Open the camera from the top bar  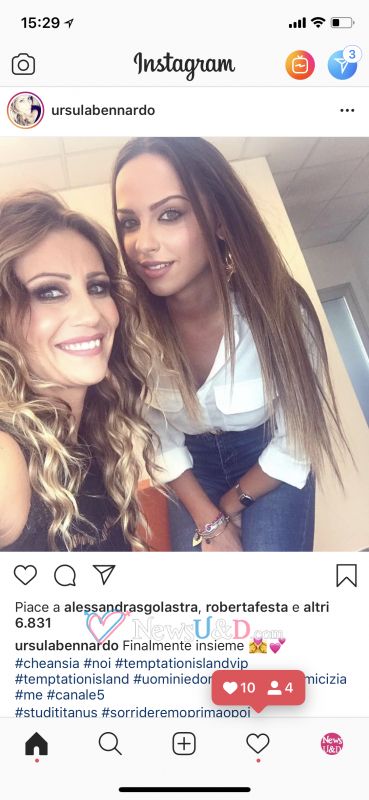23,65
